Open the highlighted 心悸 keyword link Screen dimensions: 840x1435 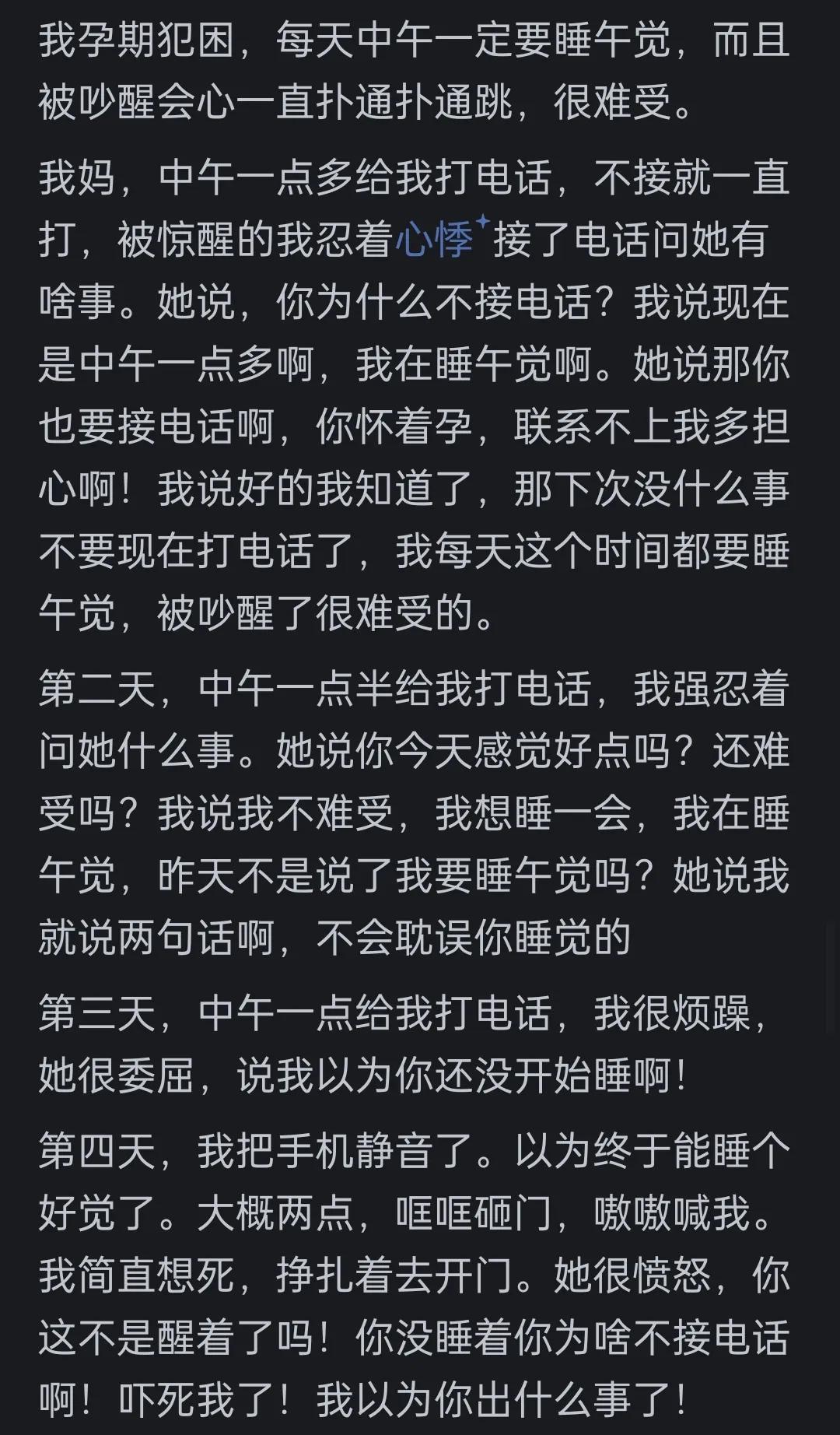pos(436,240)
